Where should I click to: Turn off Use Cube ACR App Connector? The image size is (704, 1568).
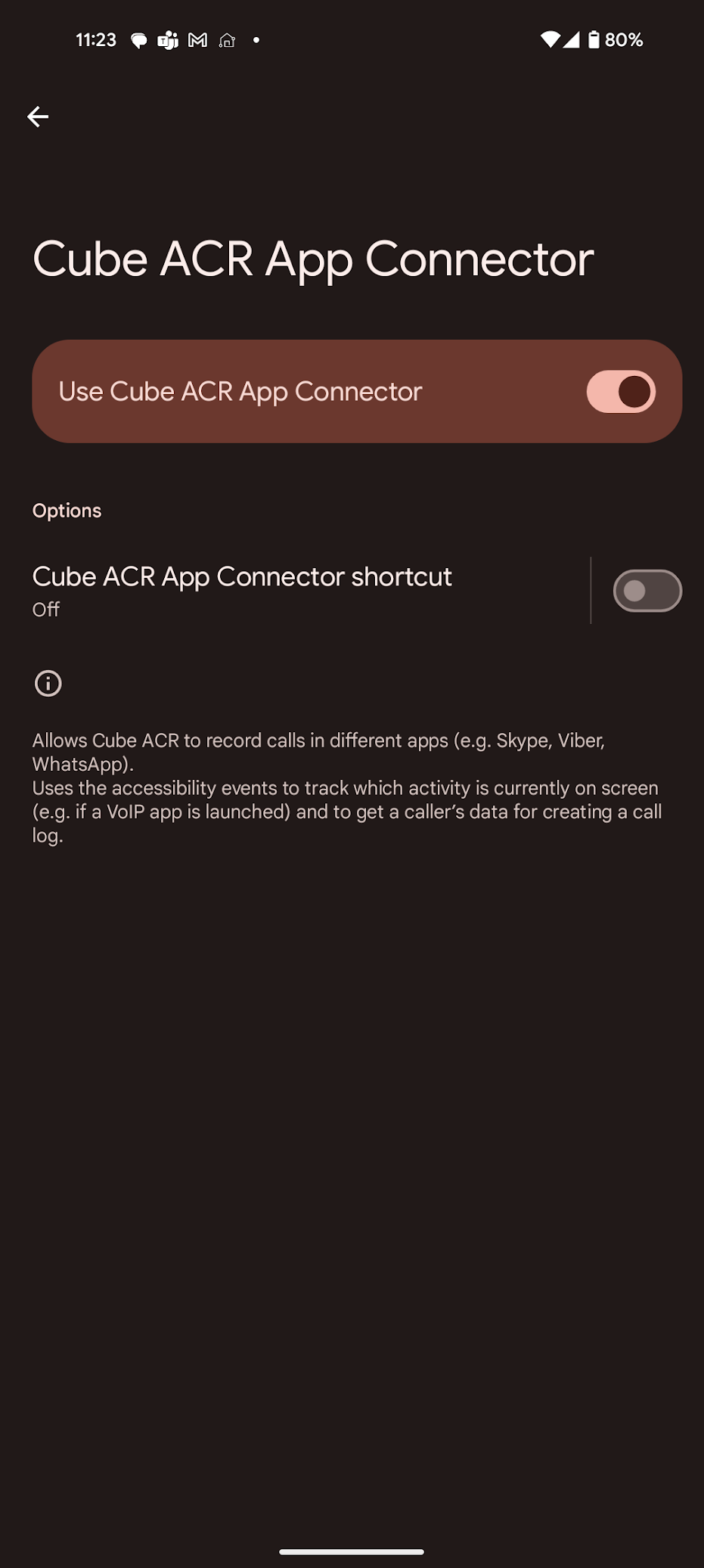(620, 391)
